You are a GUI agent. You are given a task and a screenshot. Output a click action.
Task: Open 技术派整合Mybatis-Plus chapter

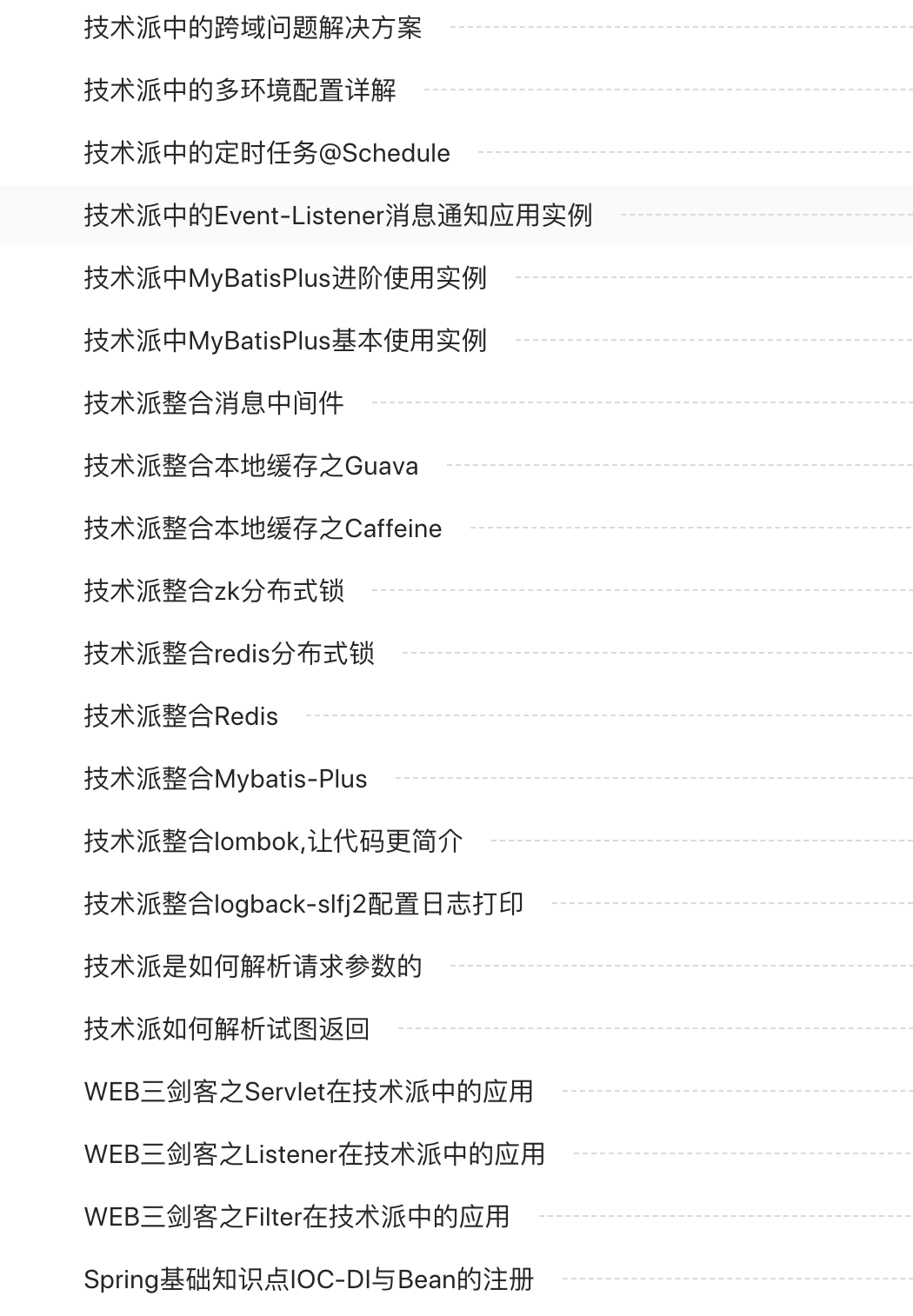(225, 779)
